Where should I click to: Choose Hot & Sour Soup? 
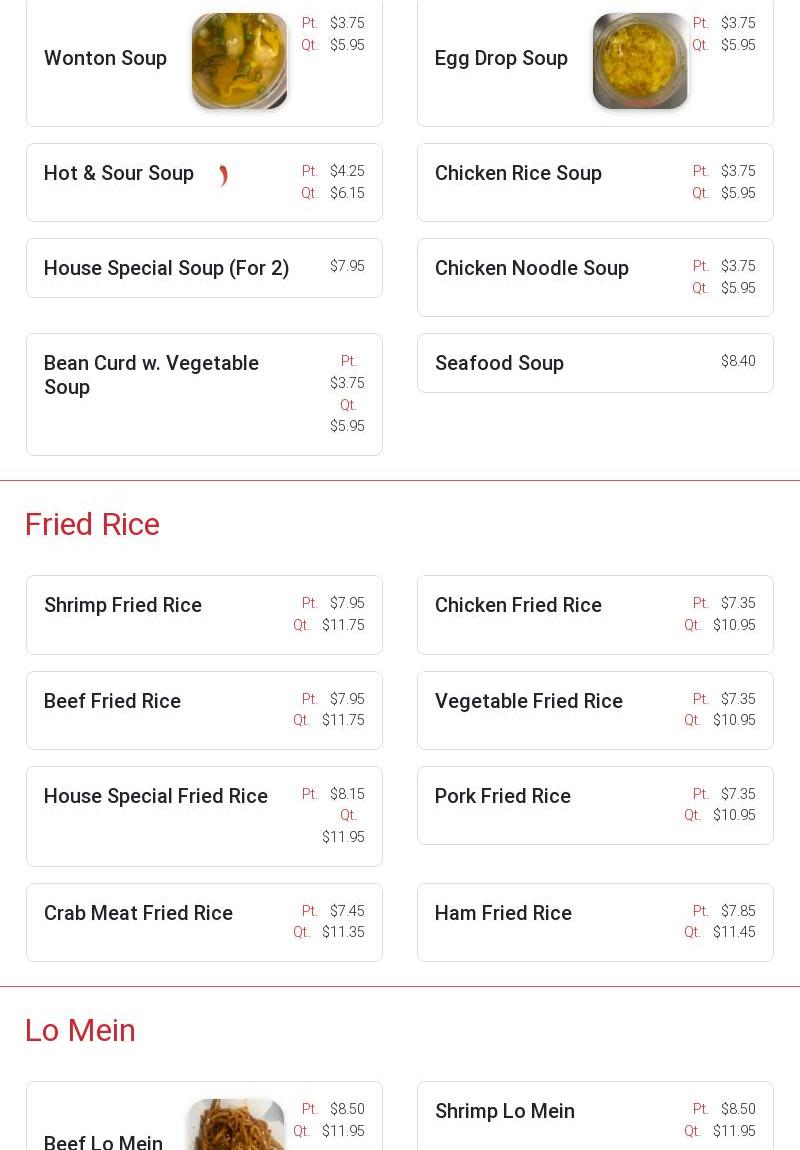119,174
